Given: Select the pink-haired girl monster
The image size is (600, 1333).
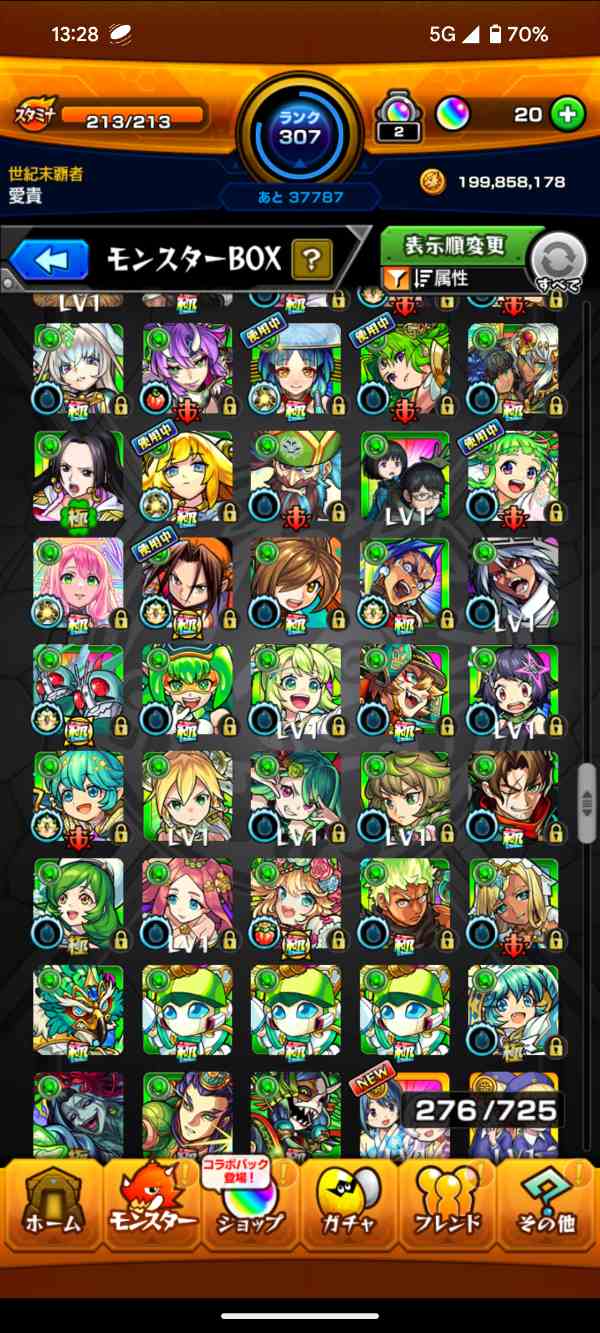Looking at the screenshot, I should coord(78,583).
